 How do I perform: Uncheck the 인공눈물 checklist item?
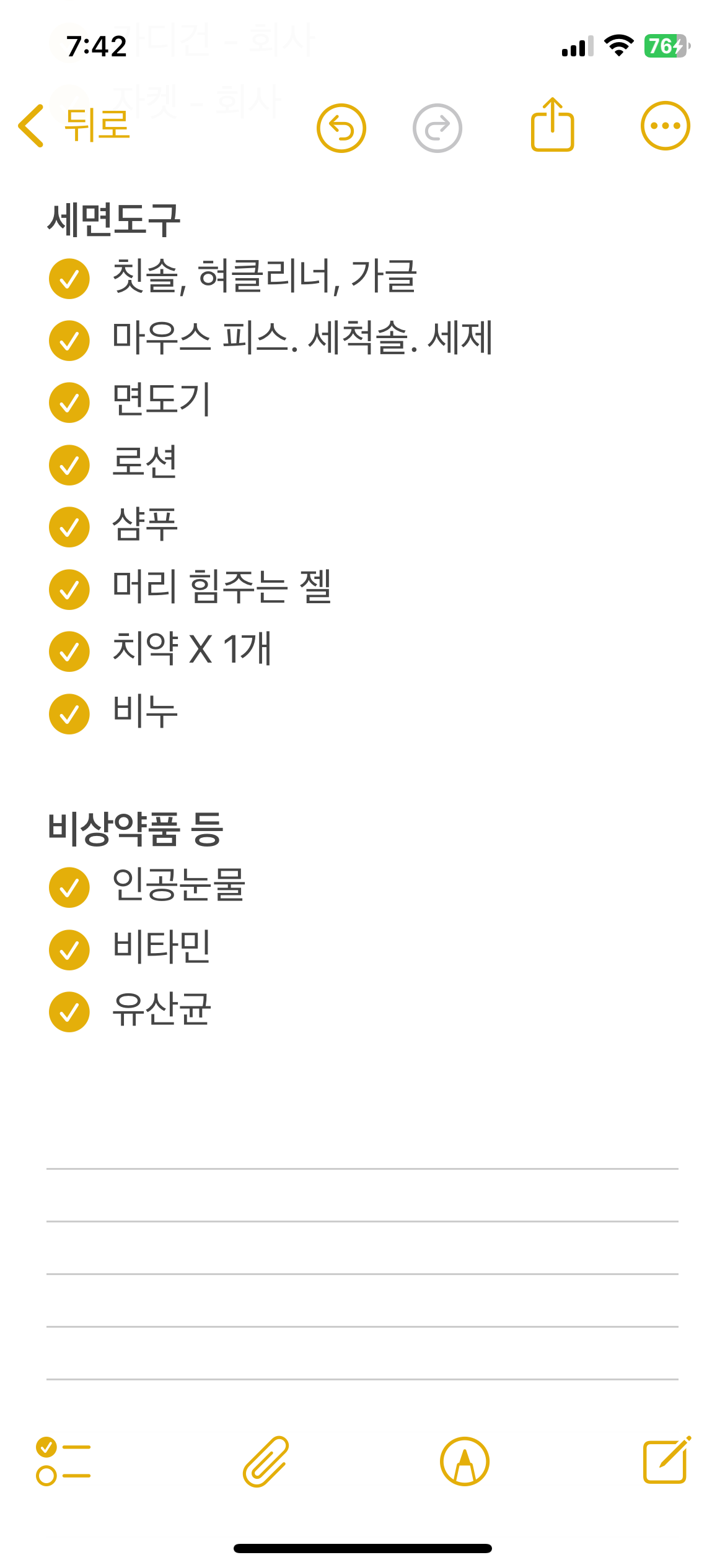coord(69,887)
